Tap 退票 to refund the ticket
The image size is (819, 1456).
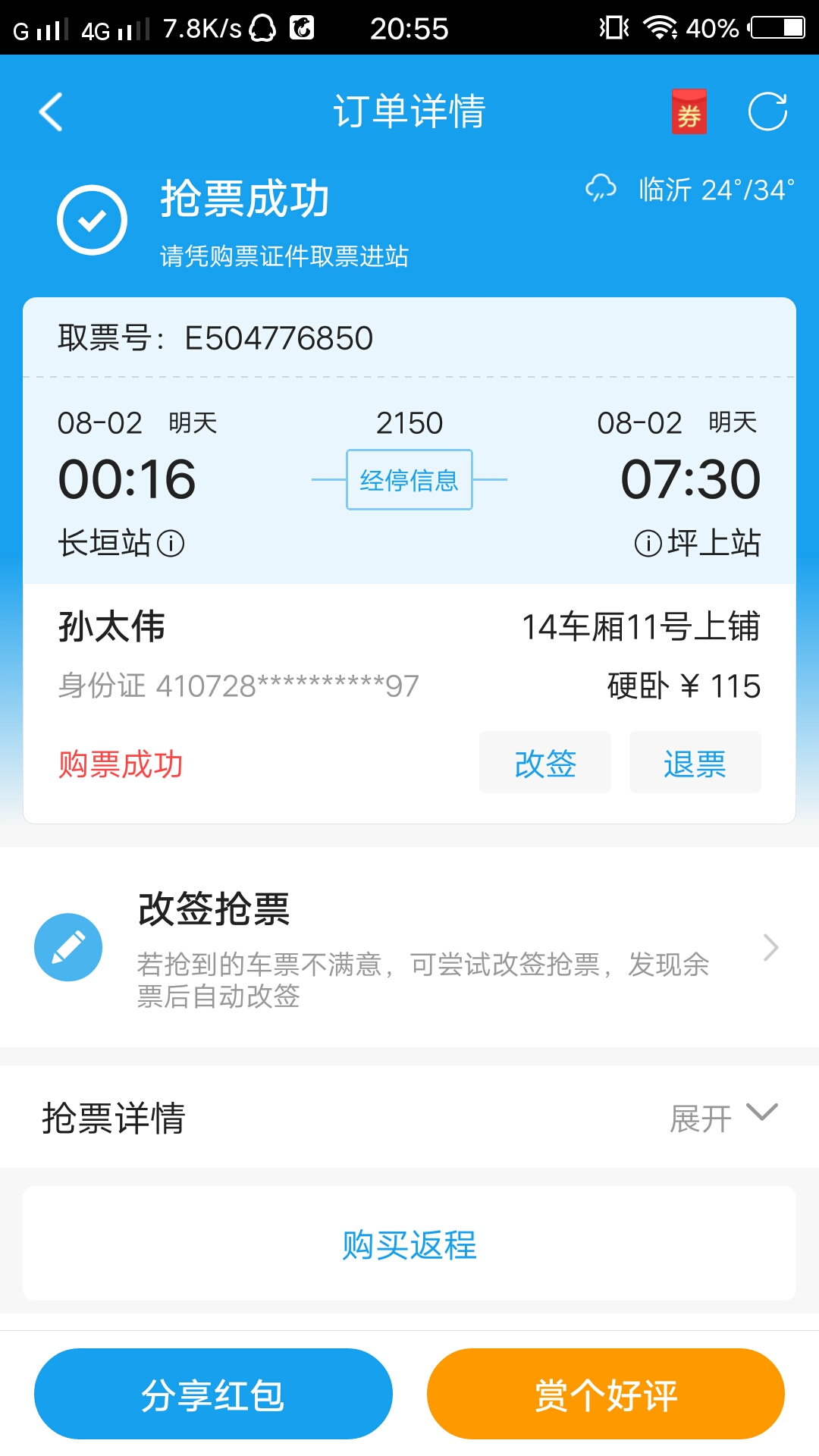tap(695, 763)
